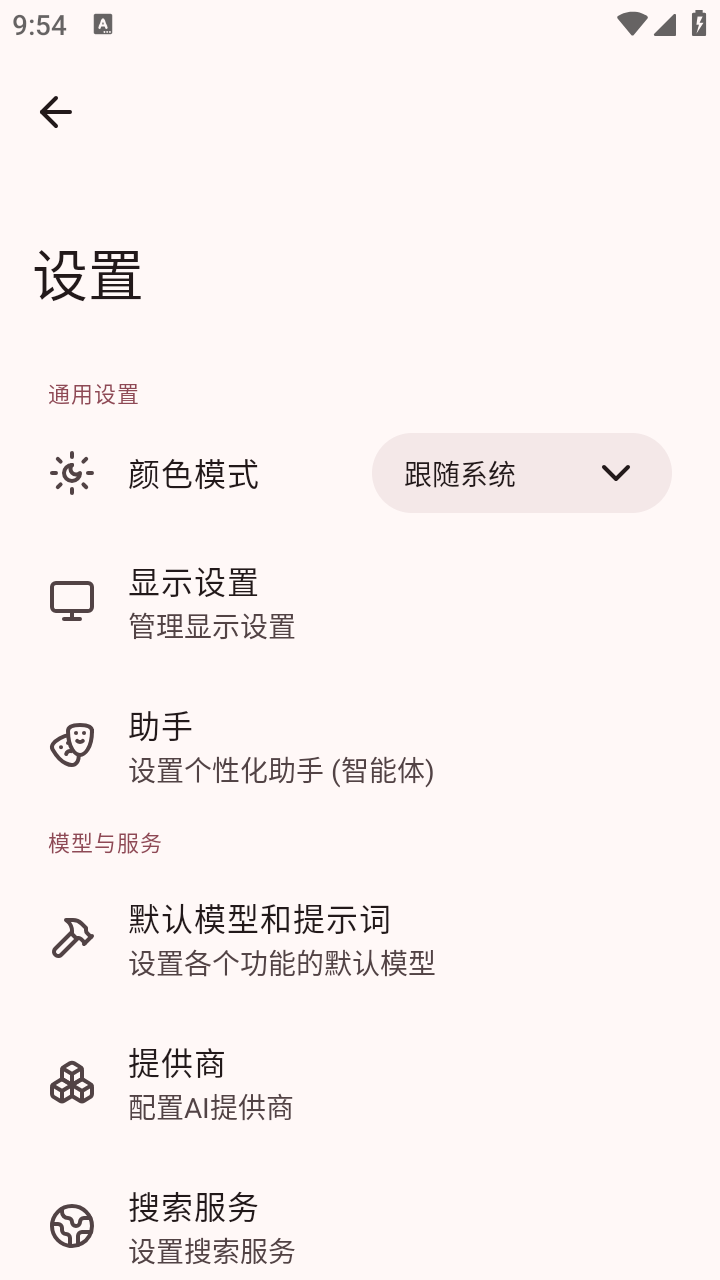Open the 颜色模式 dropdown showing 跟随系统
Image resolution: width=720 pixels, height=1280 pixels.
521,473
